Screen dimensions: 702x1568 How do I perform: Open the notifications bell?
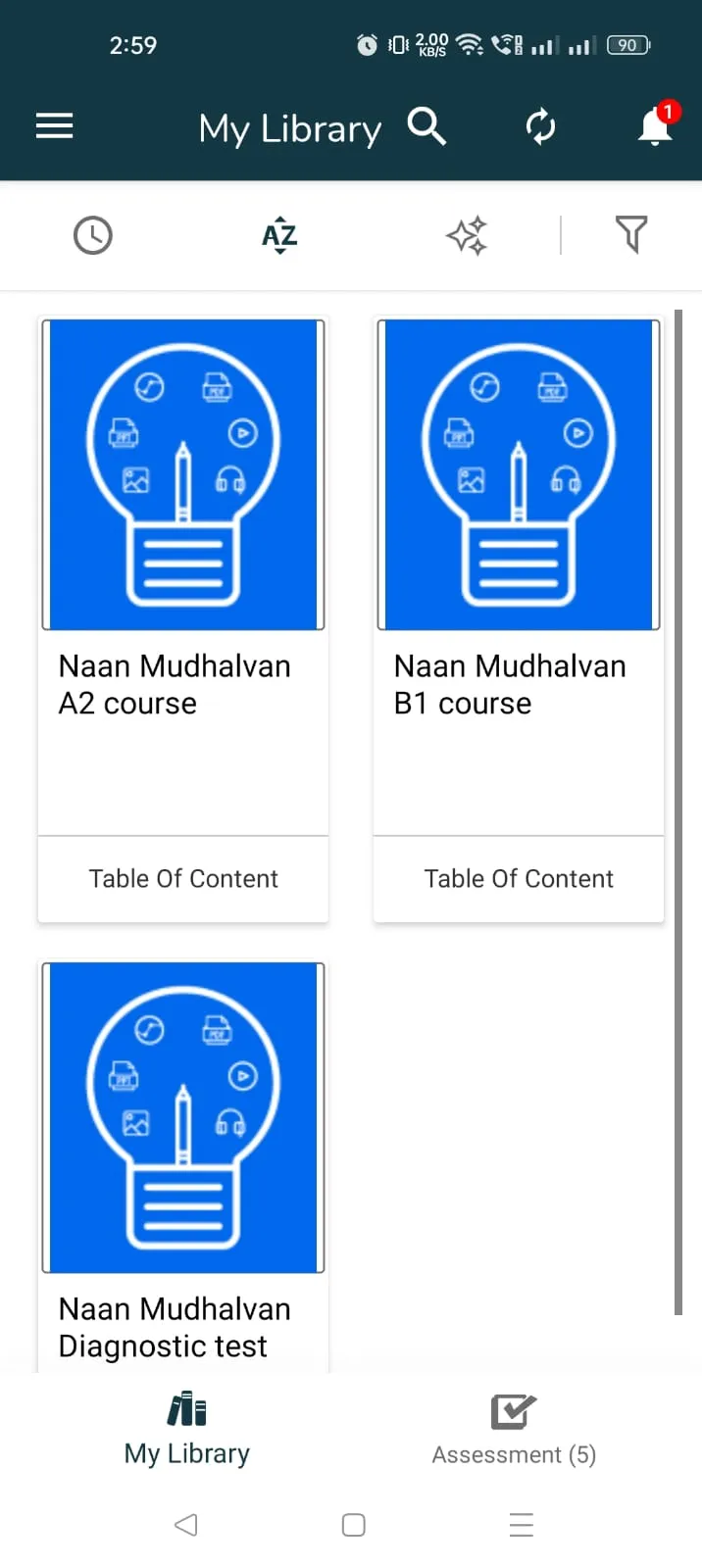tap(655, 126)
